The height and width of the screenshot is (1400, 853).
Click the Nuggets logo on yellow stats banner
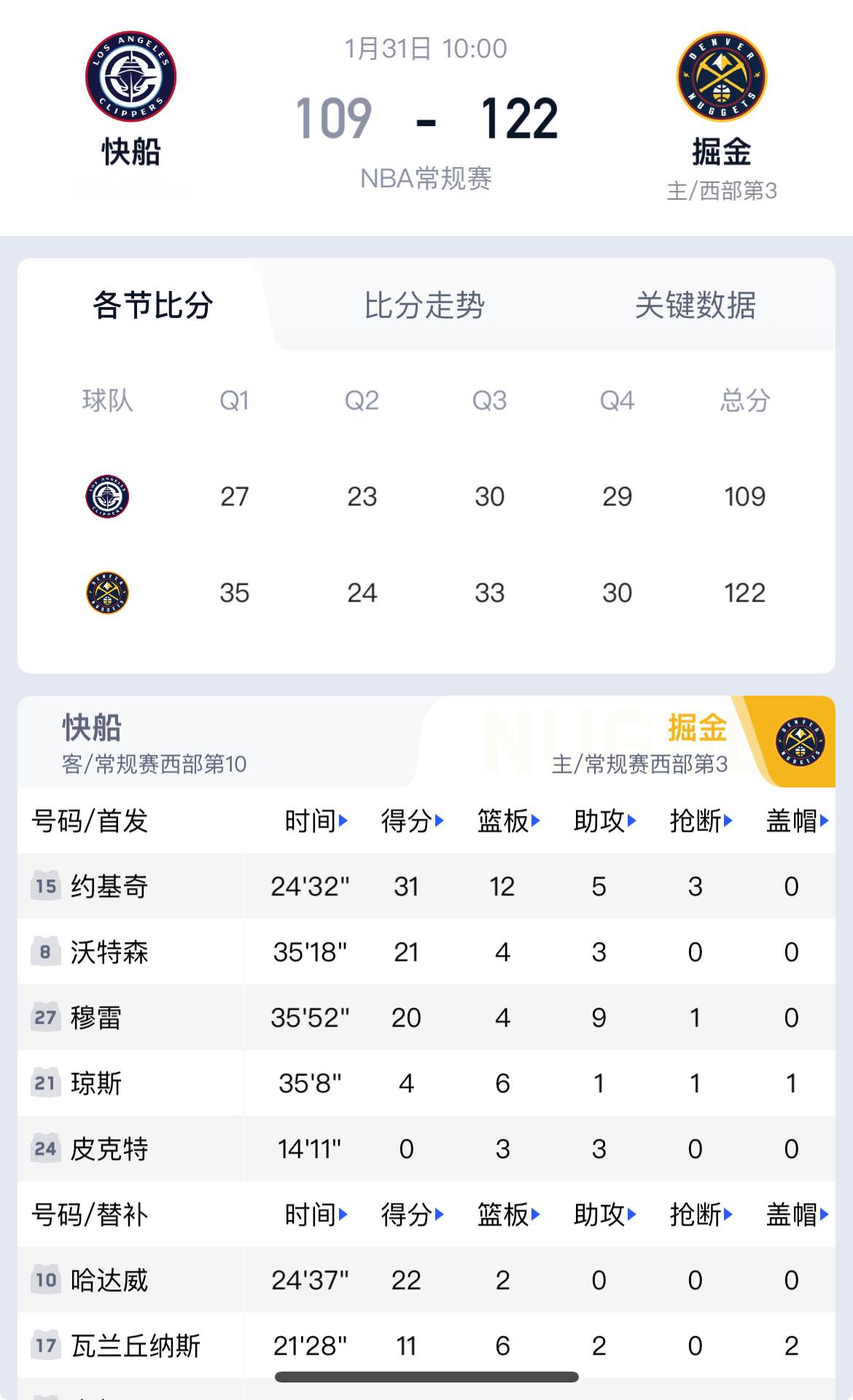(x=795, y=739)
